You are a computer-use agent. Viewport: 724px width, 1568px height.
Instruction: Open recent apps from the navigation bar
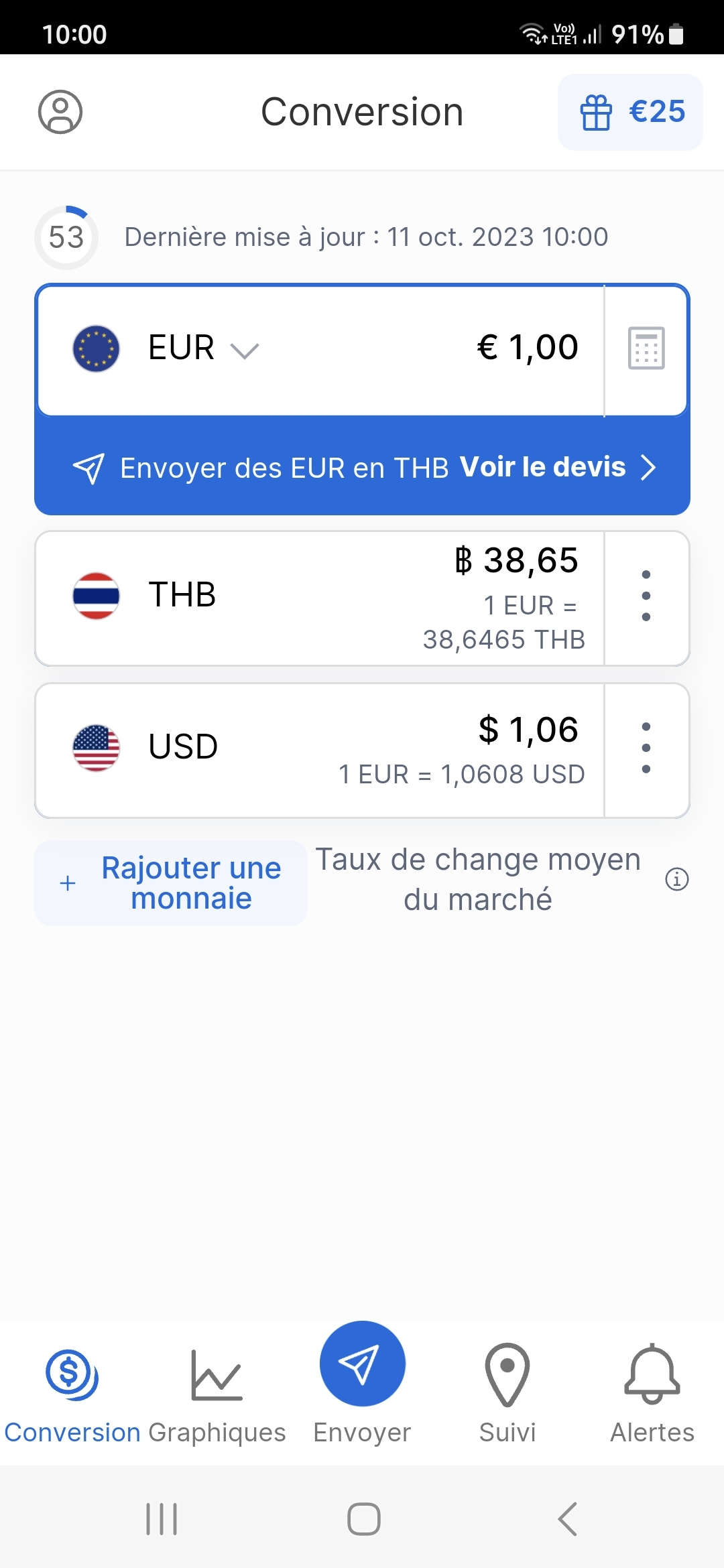162,1518
